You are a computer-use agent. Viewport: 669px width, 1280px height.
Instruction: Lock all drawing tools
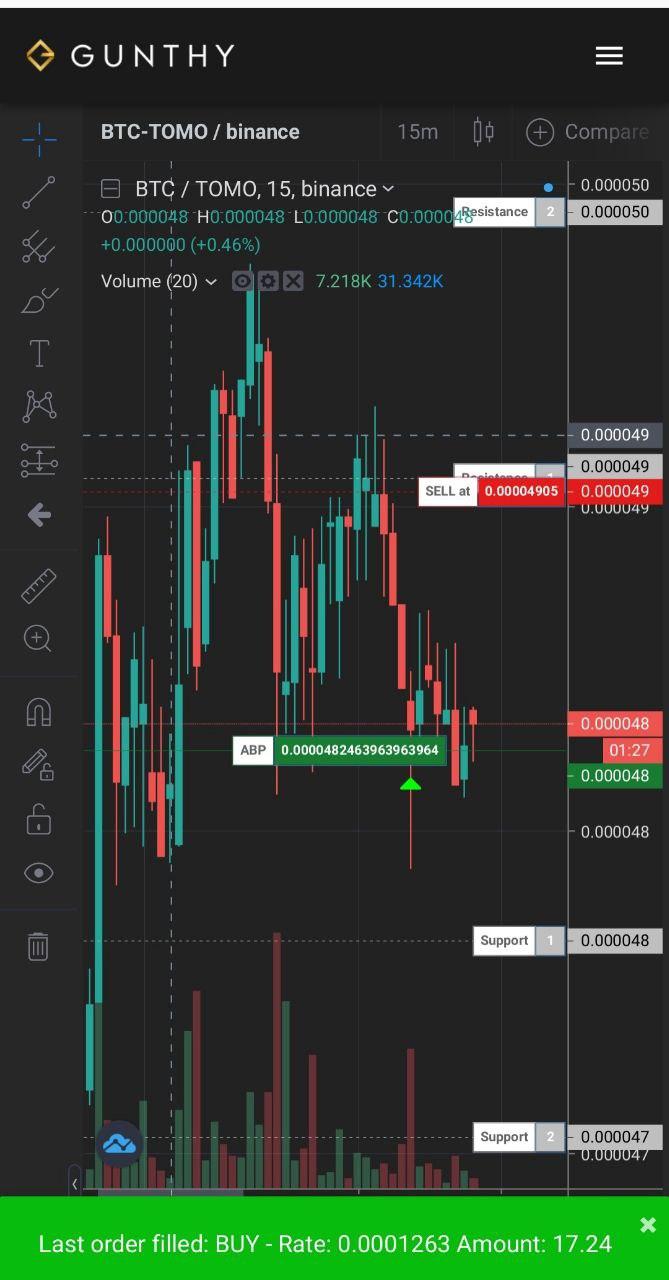38,820
